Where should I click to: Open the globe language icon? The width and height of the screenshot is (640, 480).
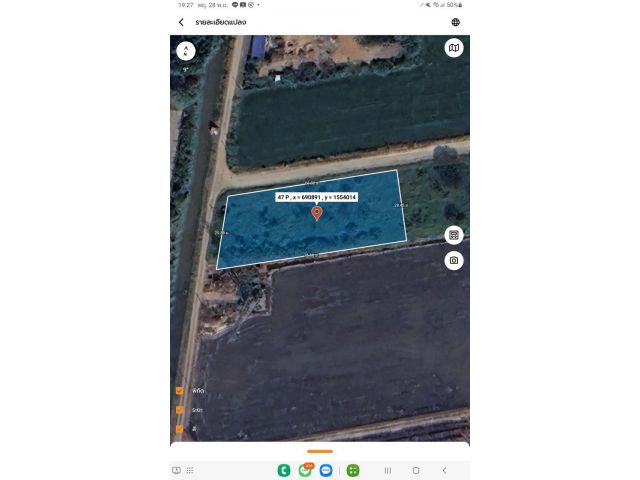coord(456,22)
